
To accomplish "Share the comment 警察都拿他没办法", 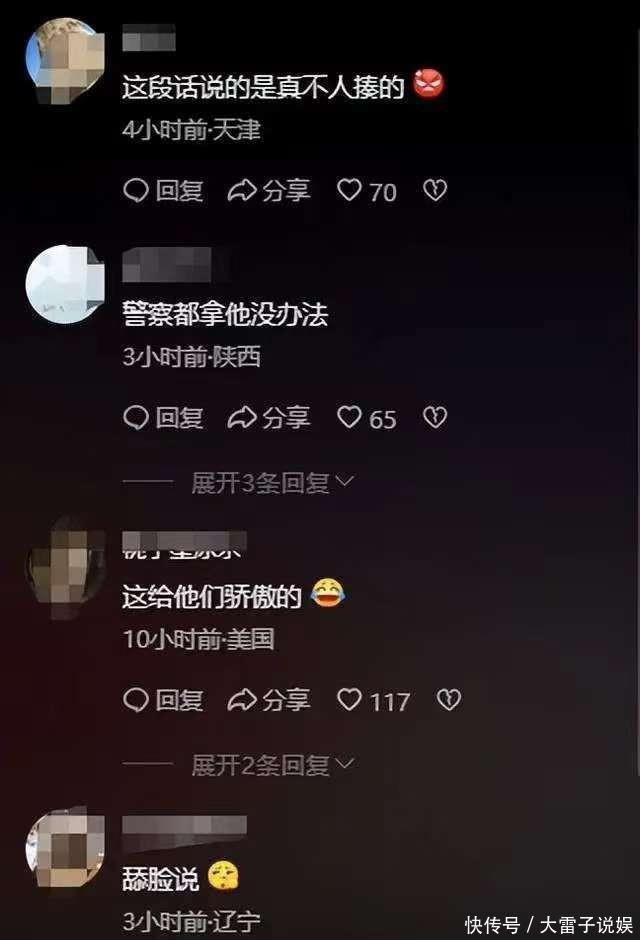I will click(268, 417).
